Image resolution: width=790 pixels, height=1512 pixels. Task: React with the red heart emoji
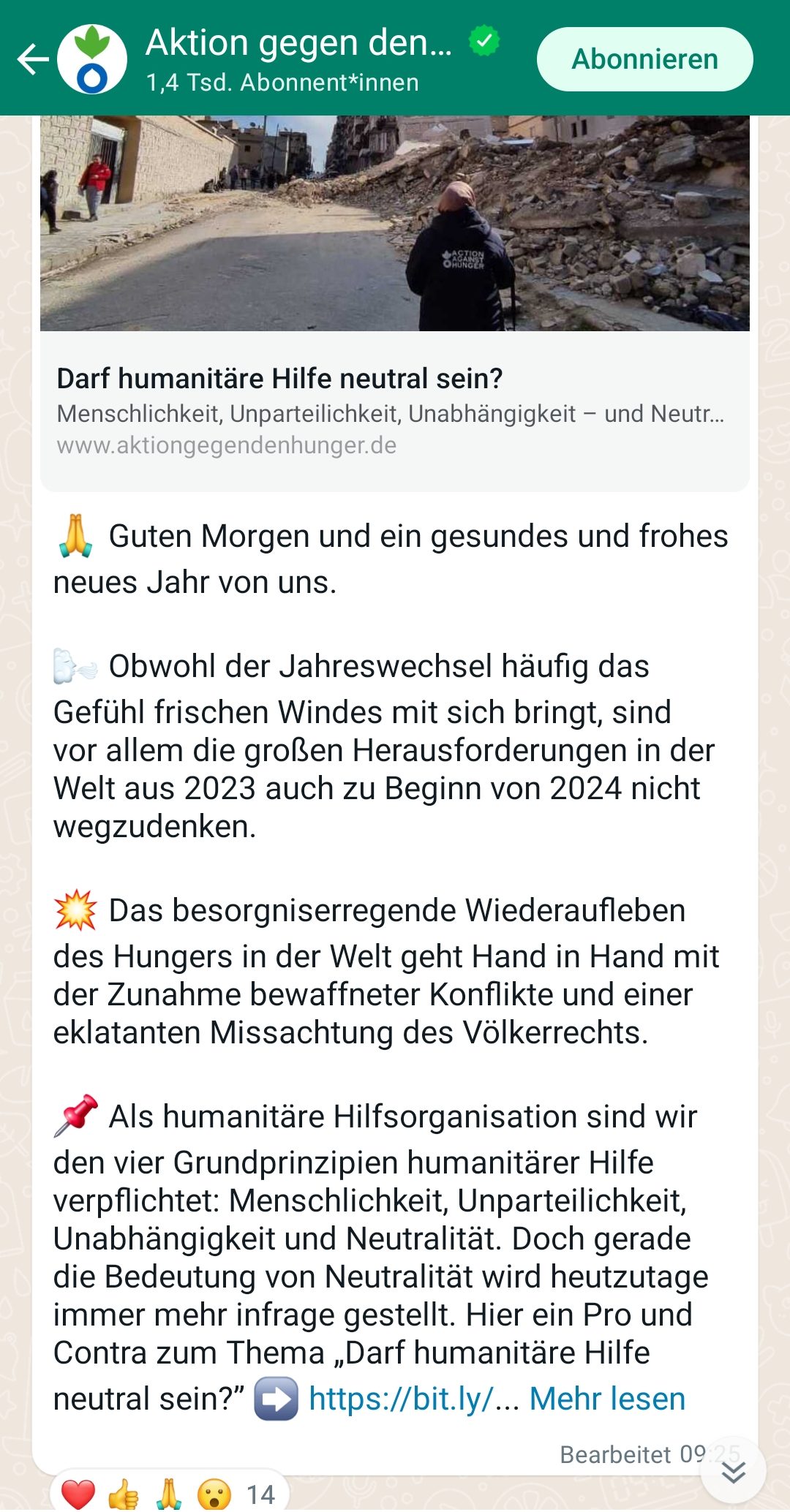tap(77, 1492)
